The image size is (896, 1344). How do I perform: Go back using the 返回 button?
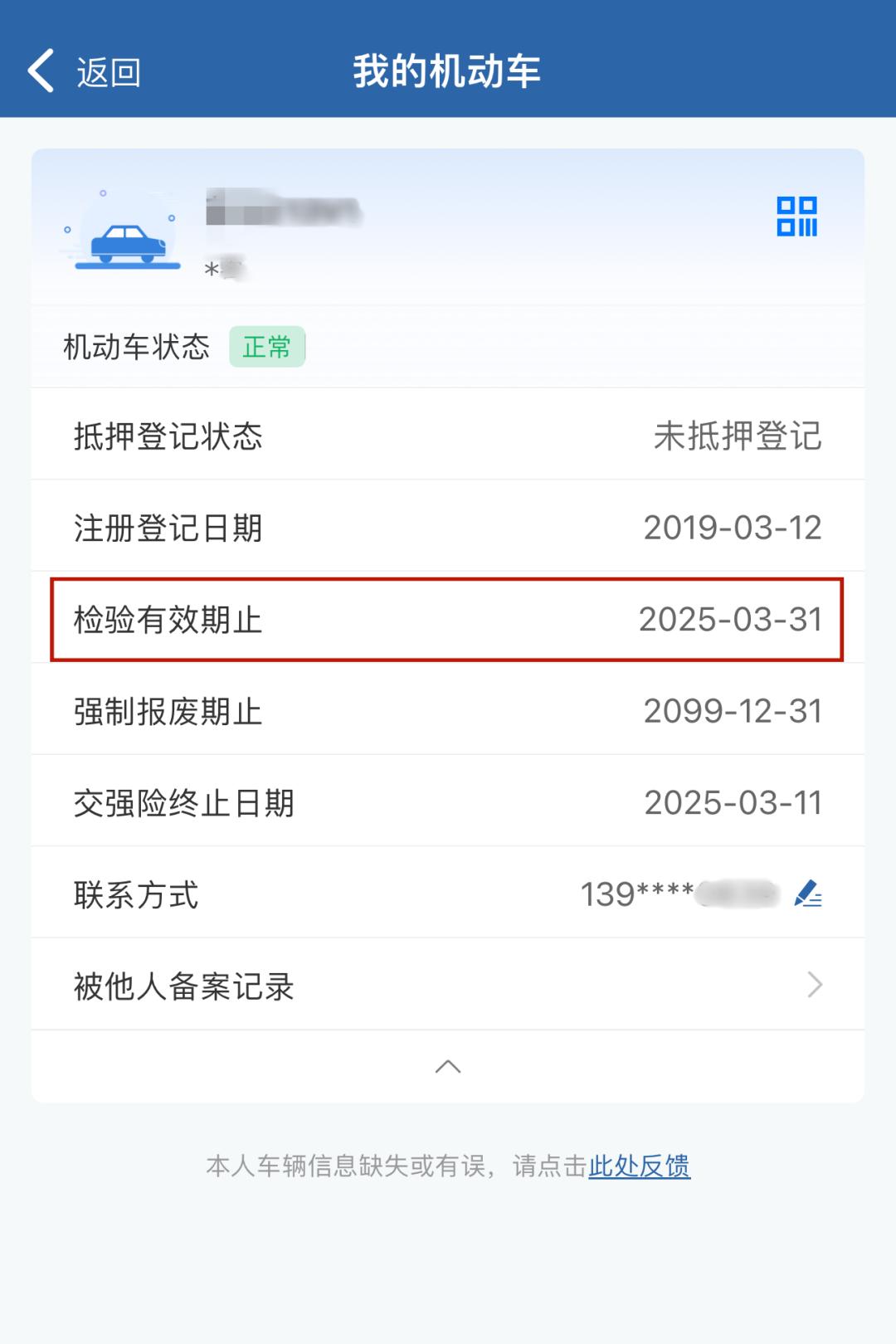click(x=84, y=71)
